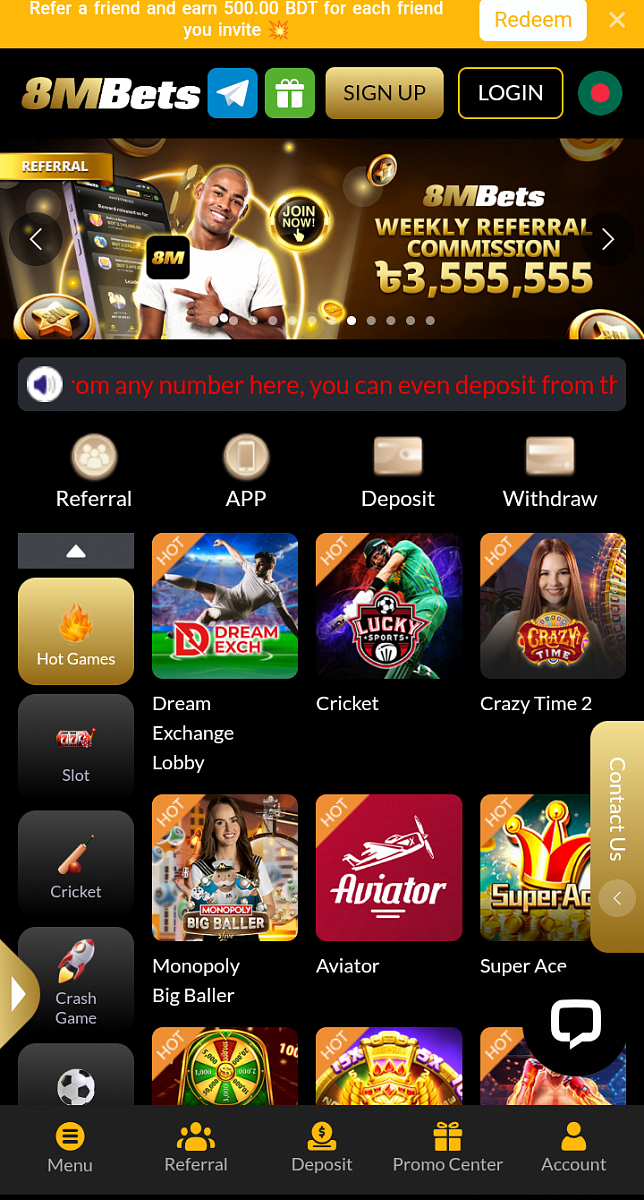Change language via the Bangladesh flag

pos(600,93)
